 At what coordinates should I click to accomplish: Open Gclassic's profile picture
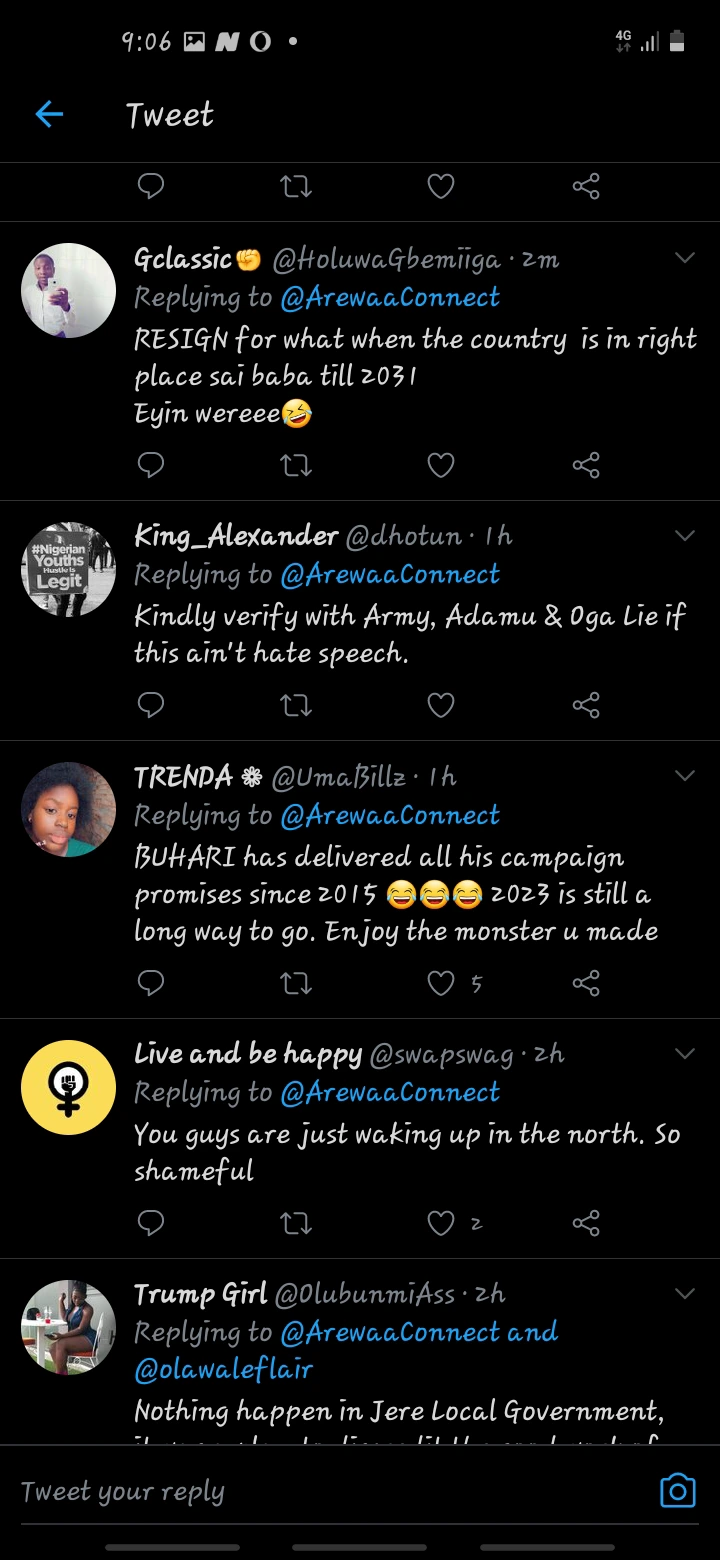68,290
